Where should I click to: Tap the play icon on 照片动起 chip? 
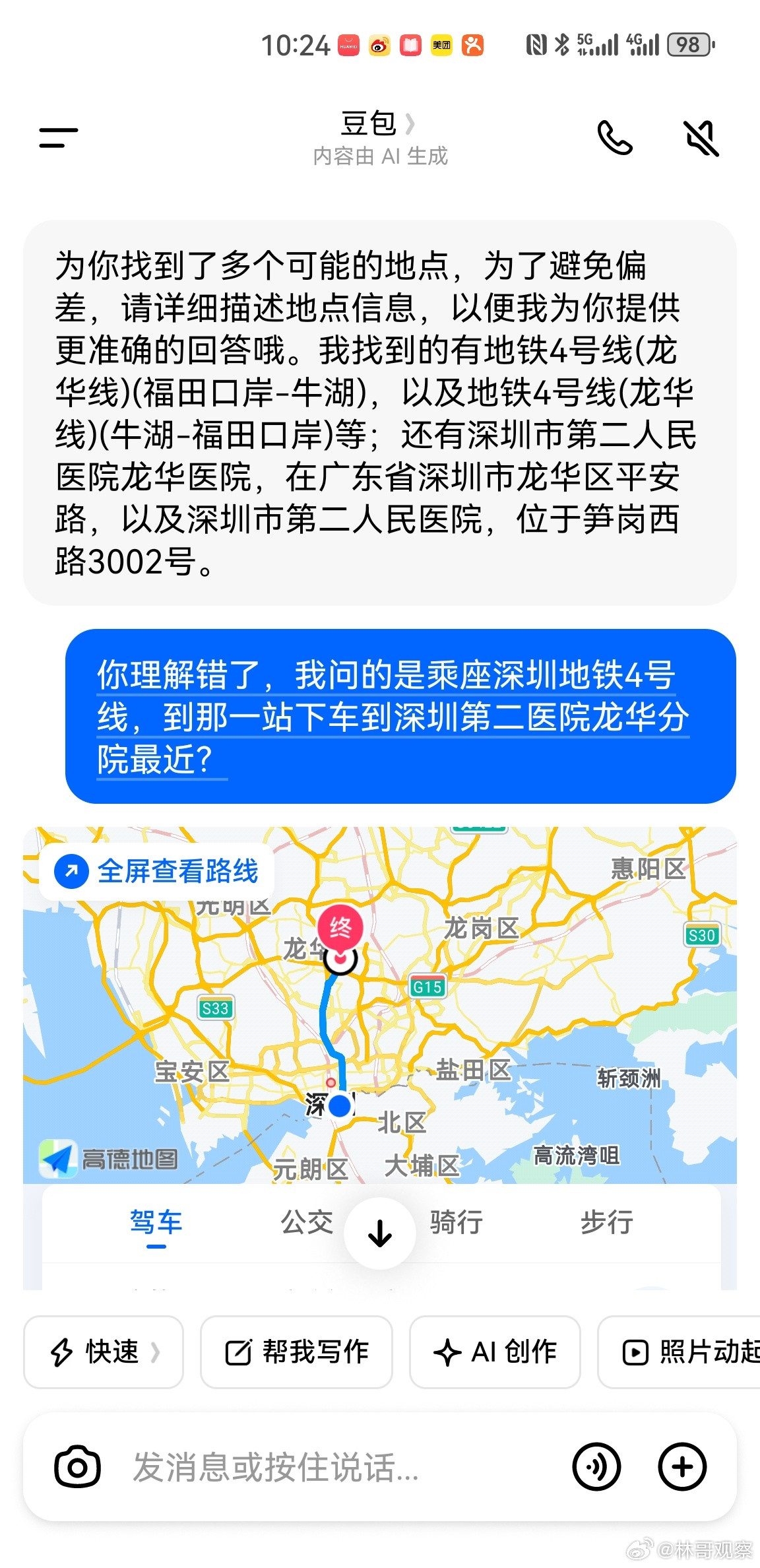pos(635,1352)
